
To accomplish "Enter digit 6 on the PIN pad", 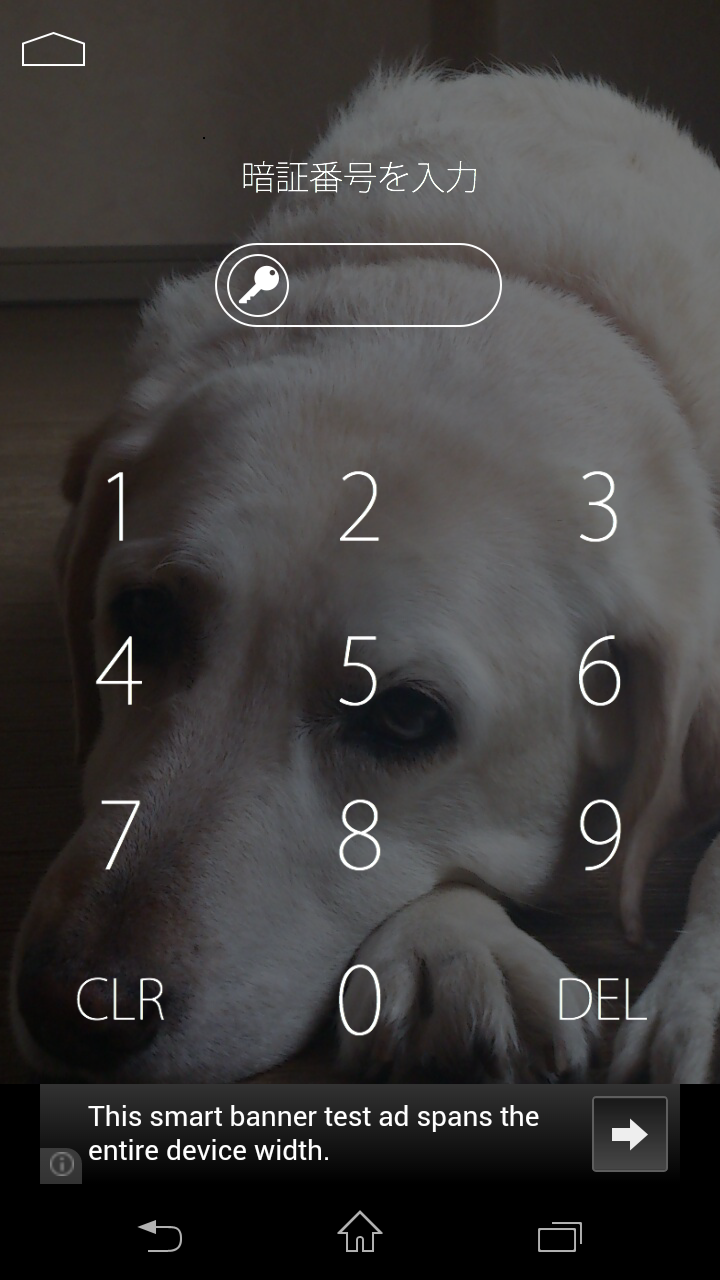I will (599, 670).
